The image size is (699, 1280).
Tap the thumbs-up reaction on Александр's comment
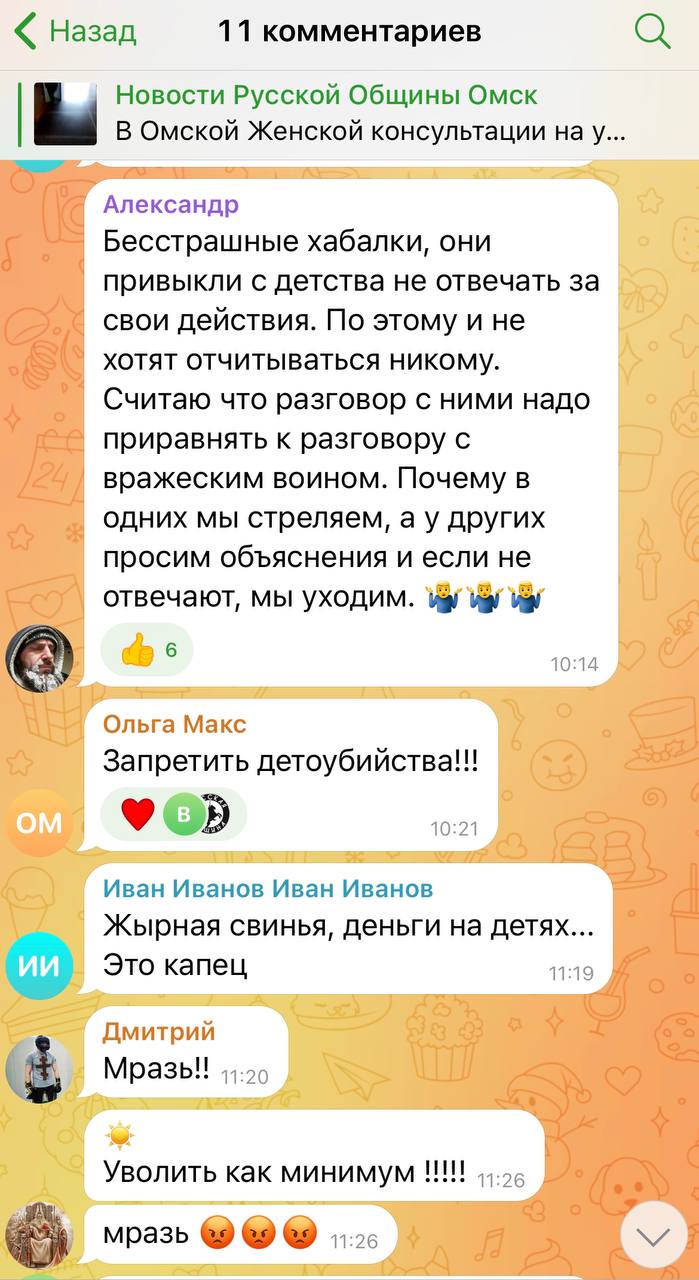[x=147, y=651]
